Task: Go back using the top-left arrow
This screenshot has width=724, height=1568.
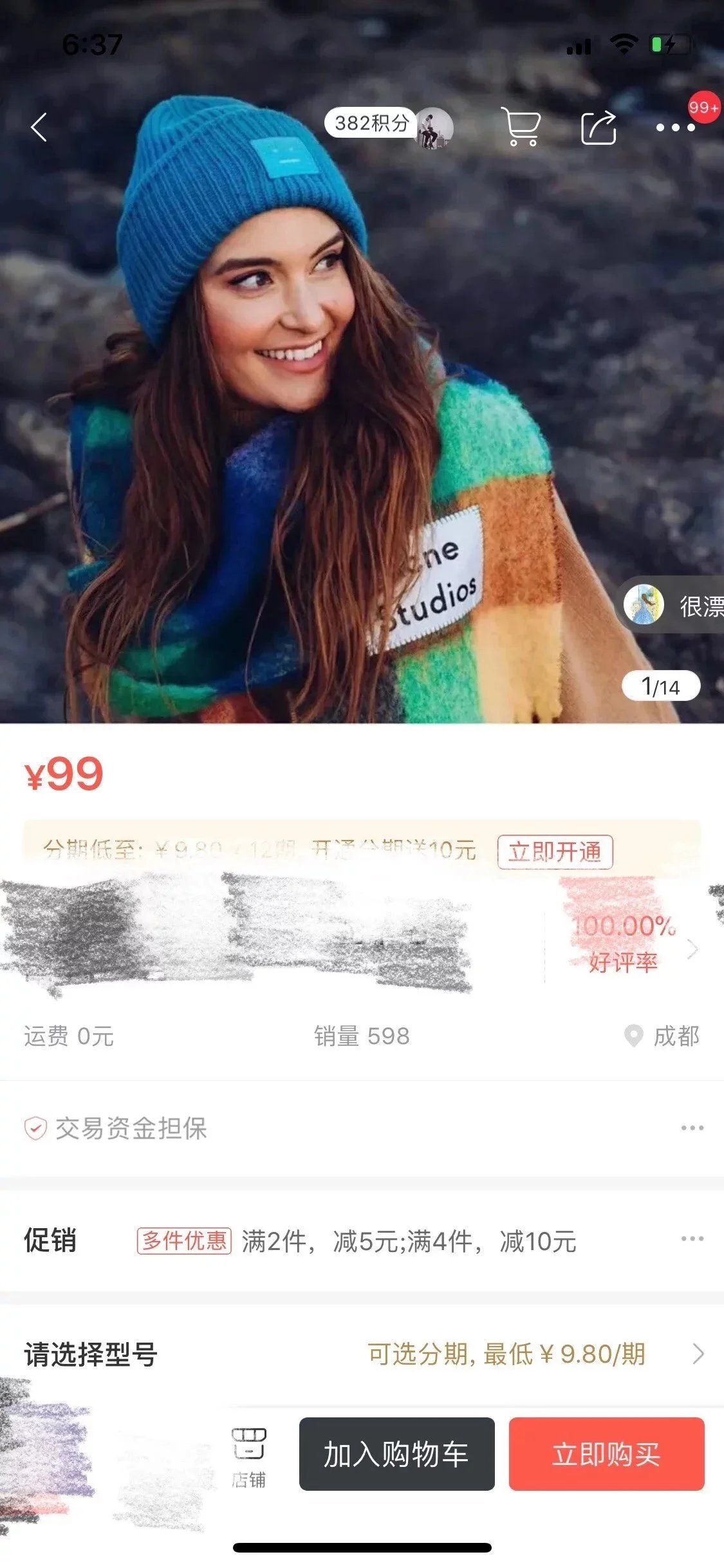Action: [39, 127]
